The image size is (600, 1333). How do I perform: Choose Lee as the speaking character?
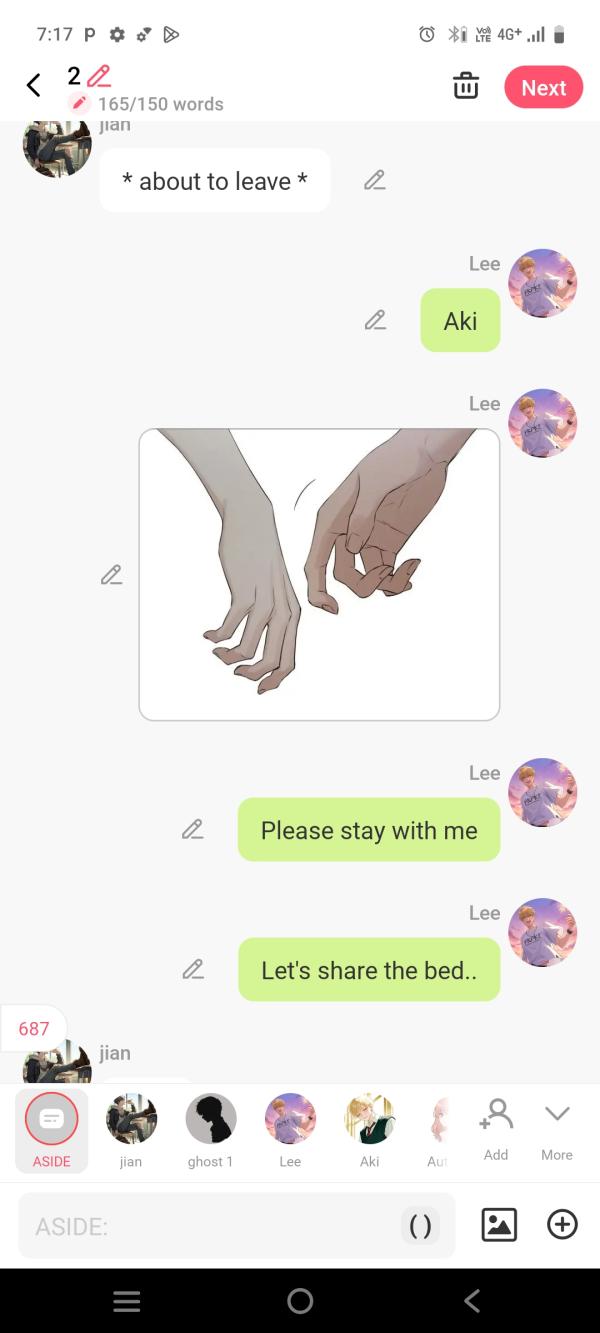(290, 1130)
